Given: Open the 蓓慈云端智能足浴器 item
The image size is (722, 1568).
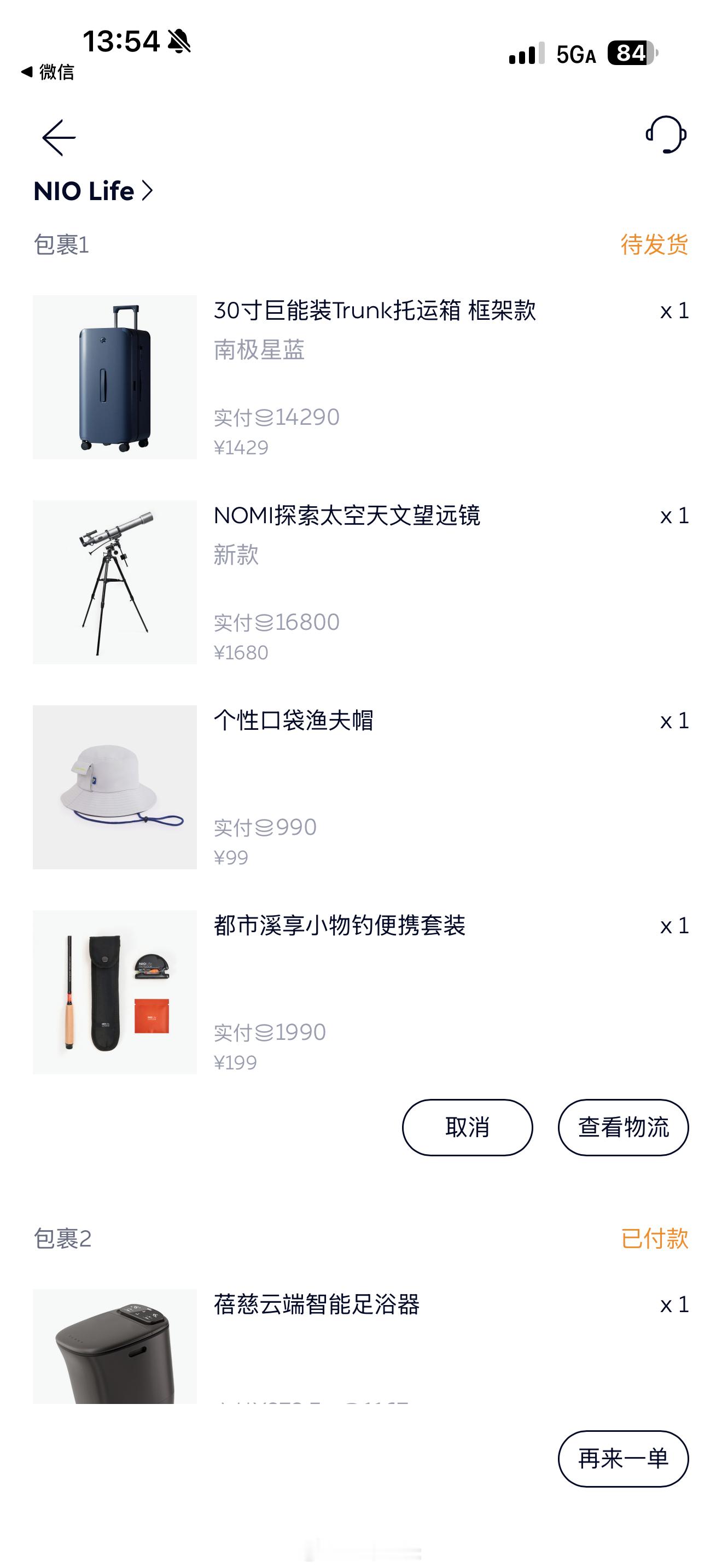Looking at the screenshot, I should [317, 1304].
